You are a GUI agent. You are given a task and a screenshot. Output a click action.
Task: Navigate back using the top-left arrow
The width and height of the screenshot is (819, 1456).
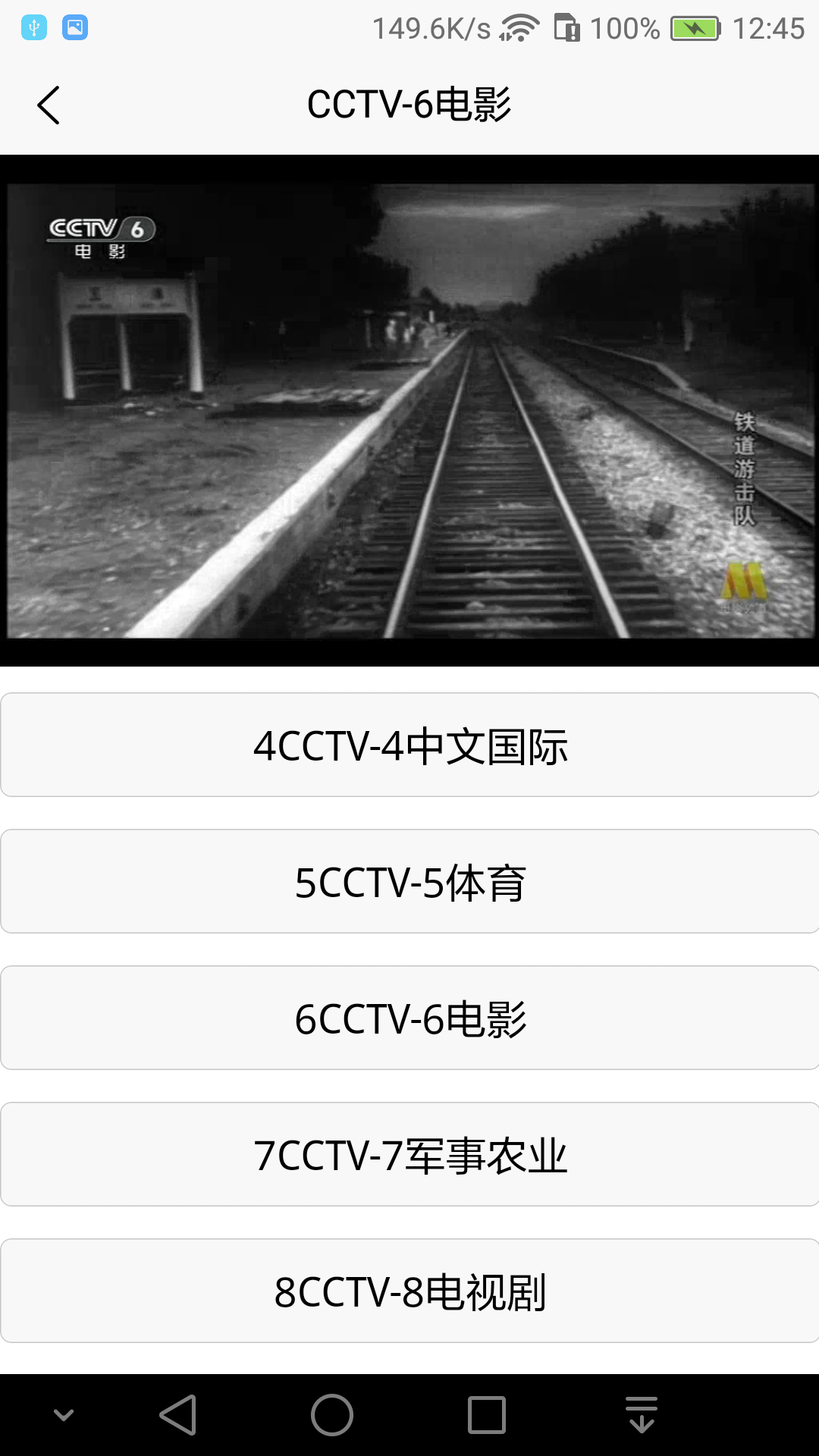tap(49, 105)
